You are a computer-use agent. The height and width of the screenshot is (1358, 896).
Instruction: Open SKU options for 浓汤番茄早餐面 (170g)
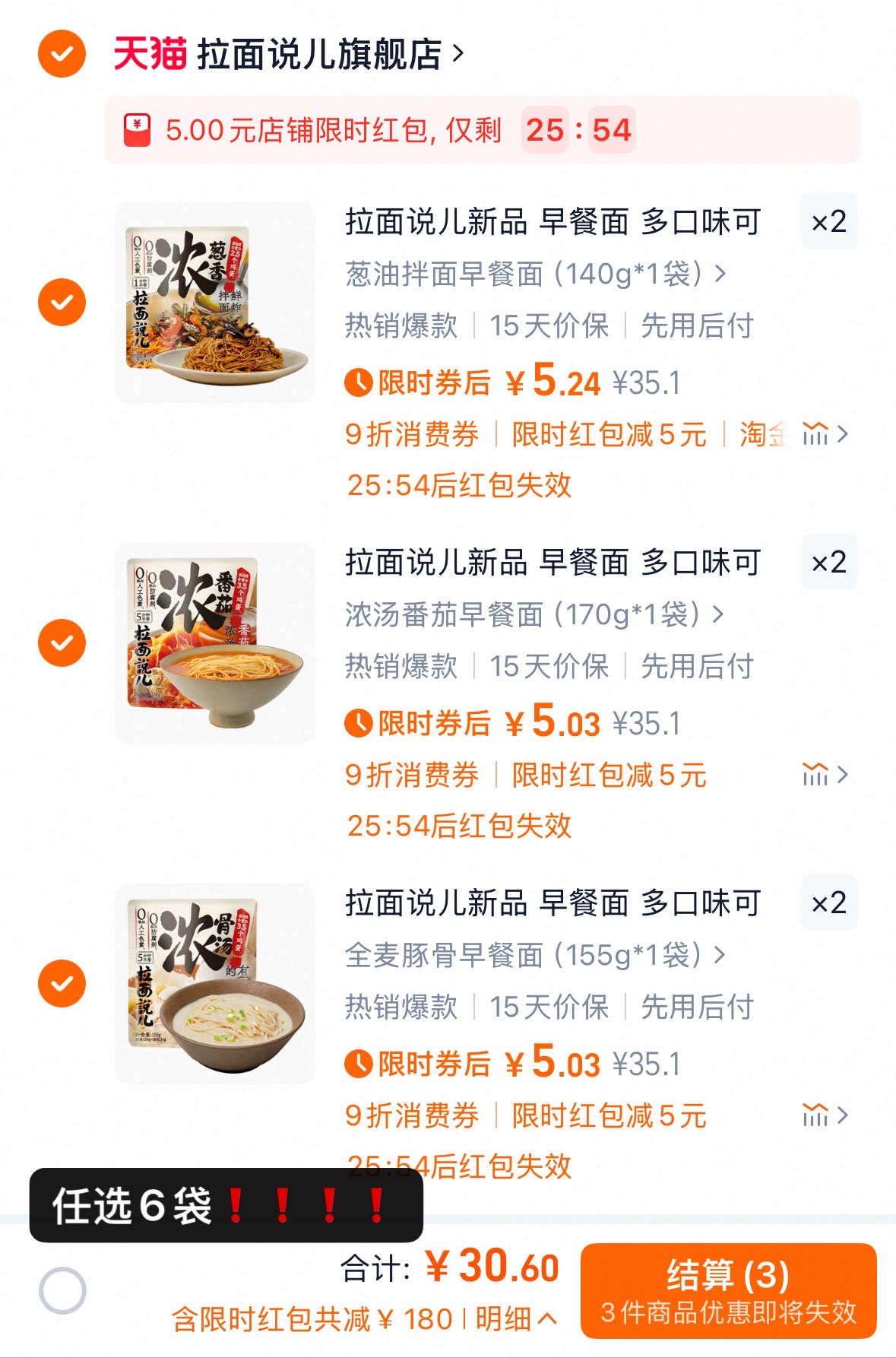click(x=532, y=616)
